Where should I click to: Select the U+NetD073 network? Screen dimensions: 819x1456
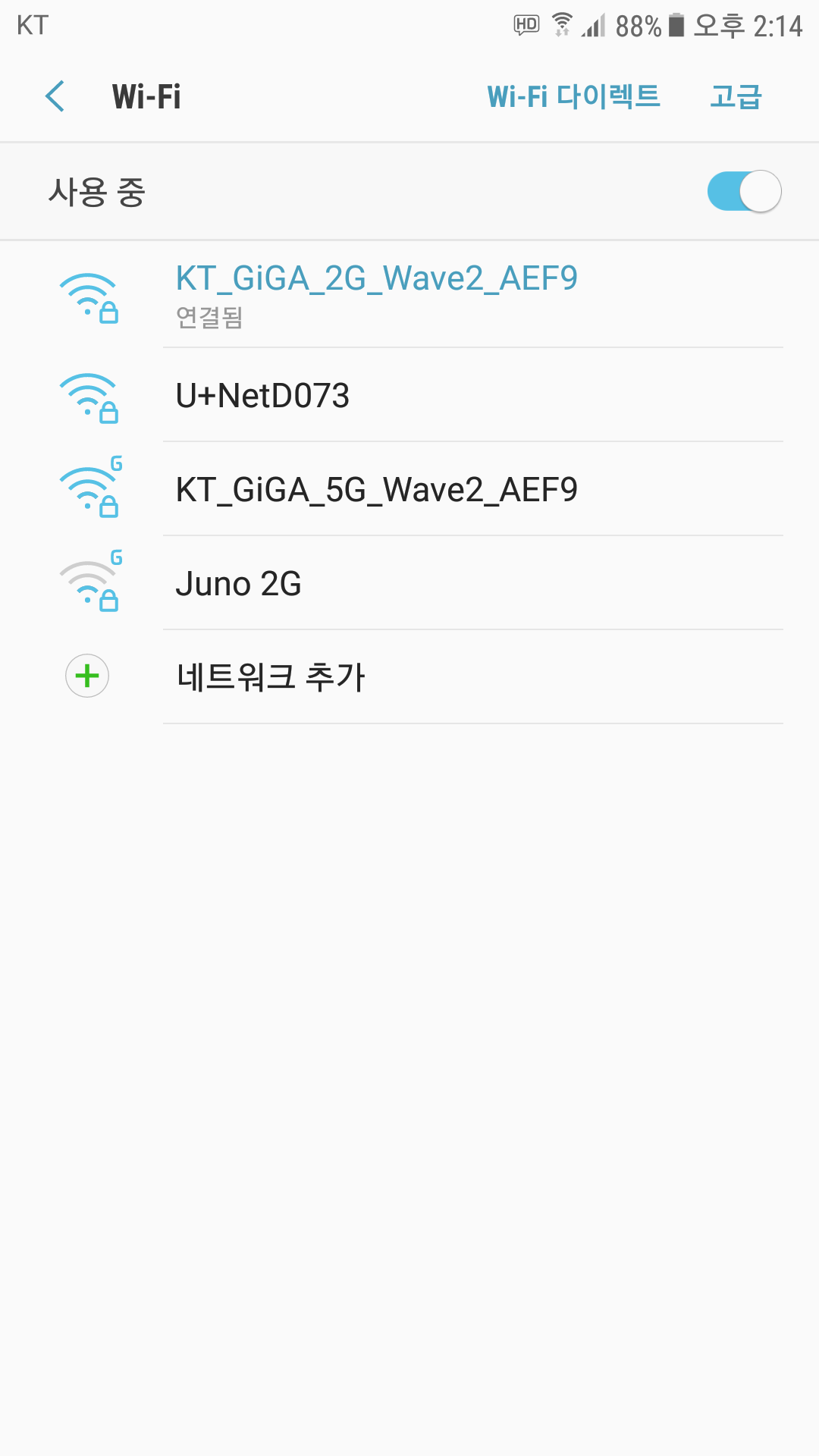[x=409, y=395]
